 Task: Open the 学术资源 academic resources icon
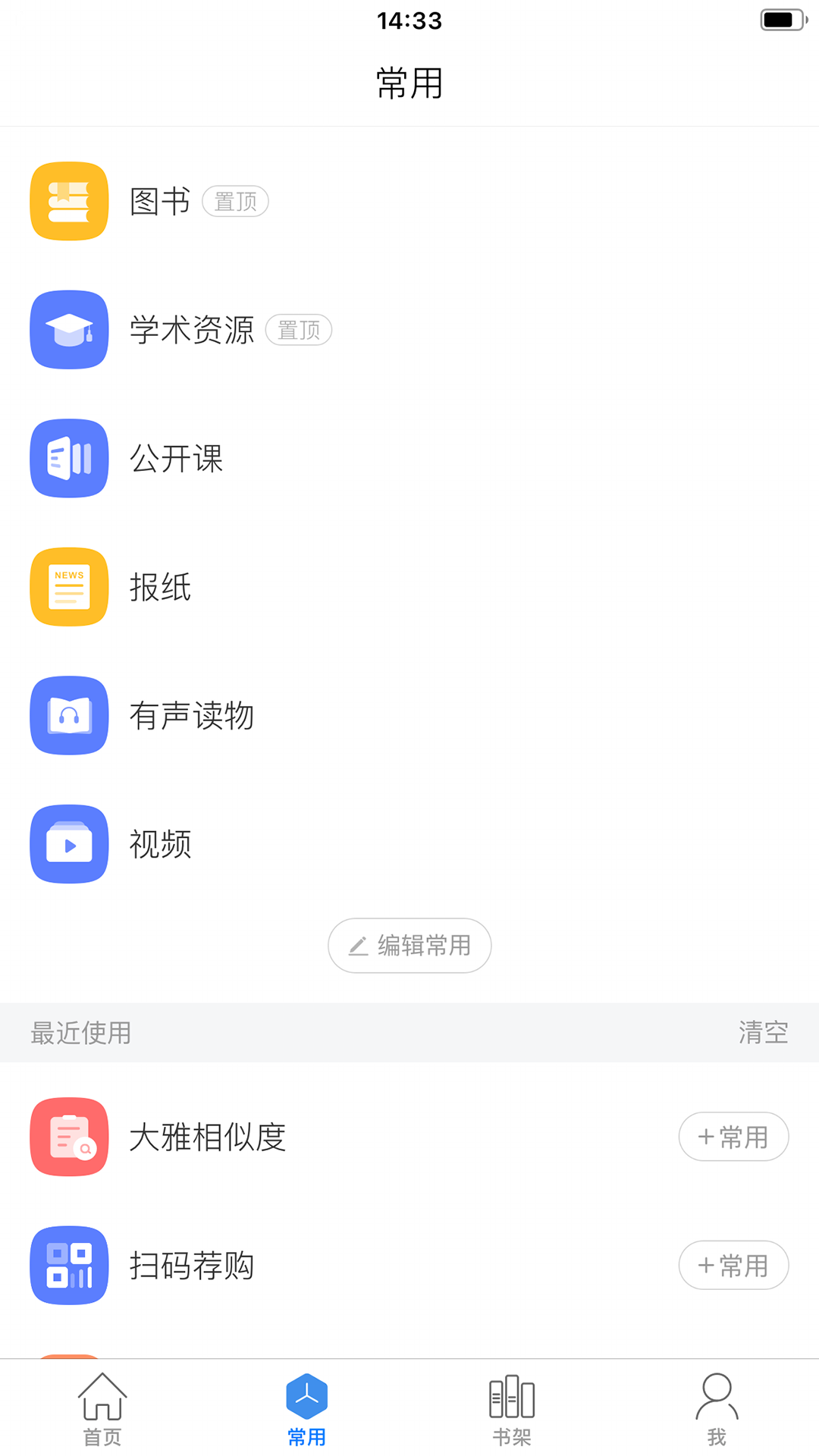coord(68,330)
